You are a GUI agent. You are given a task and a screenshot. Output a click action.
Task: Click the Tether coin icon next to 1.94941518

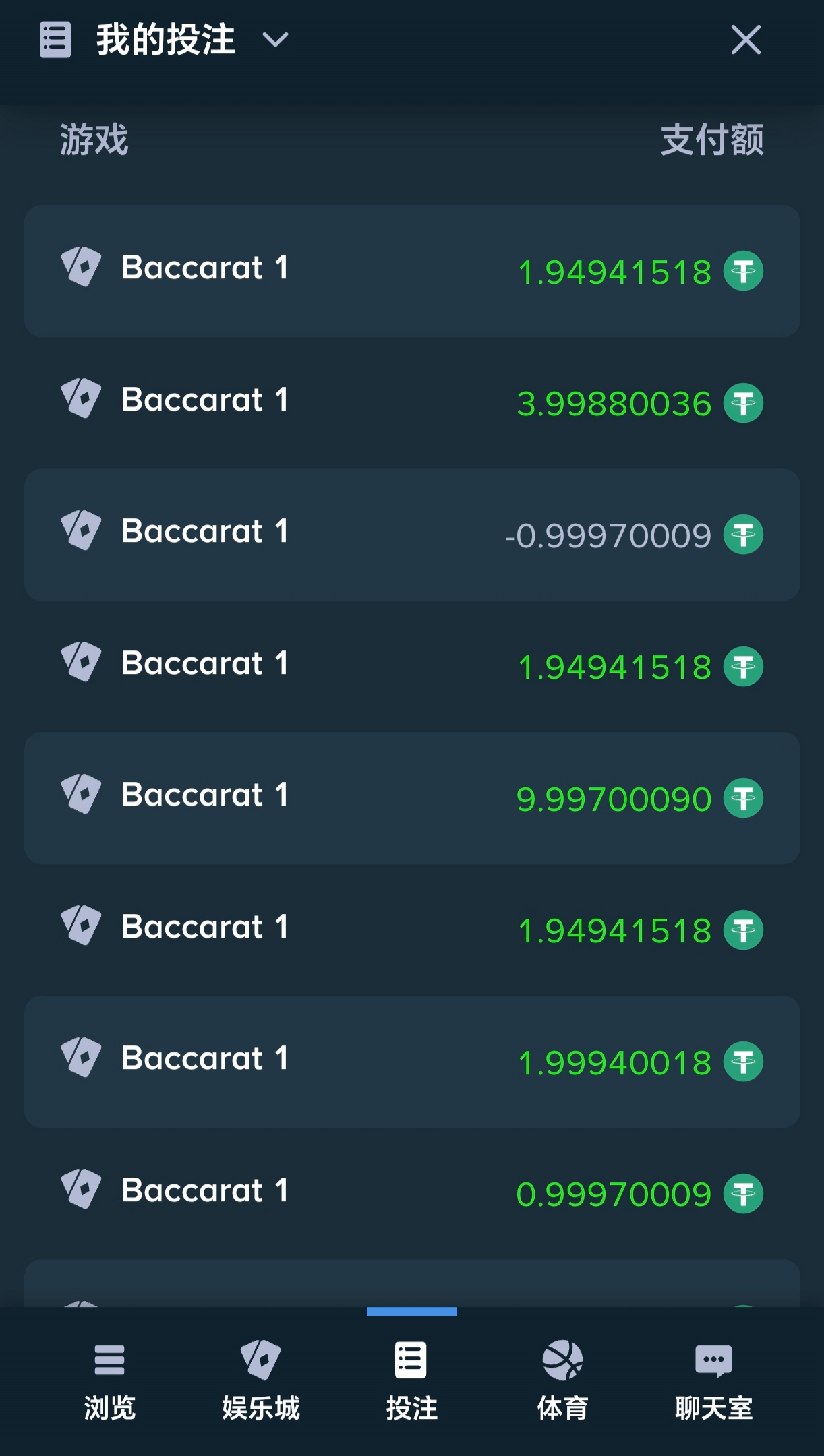[743, 271]
